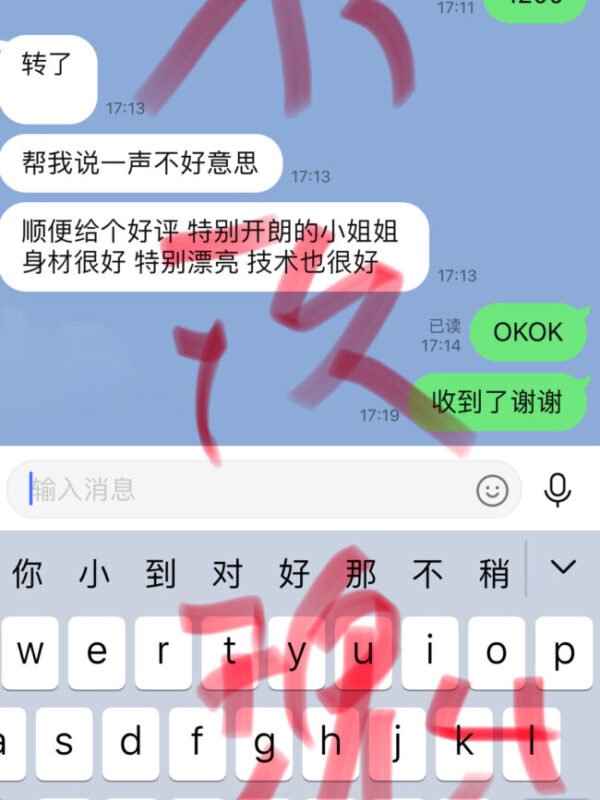Hit the p key on the keyboard

click(565, 653)
